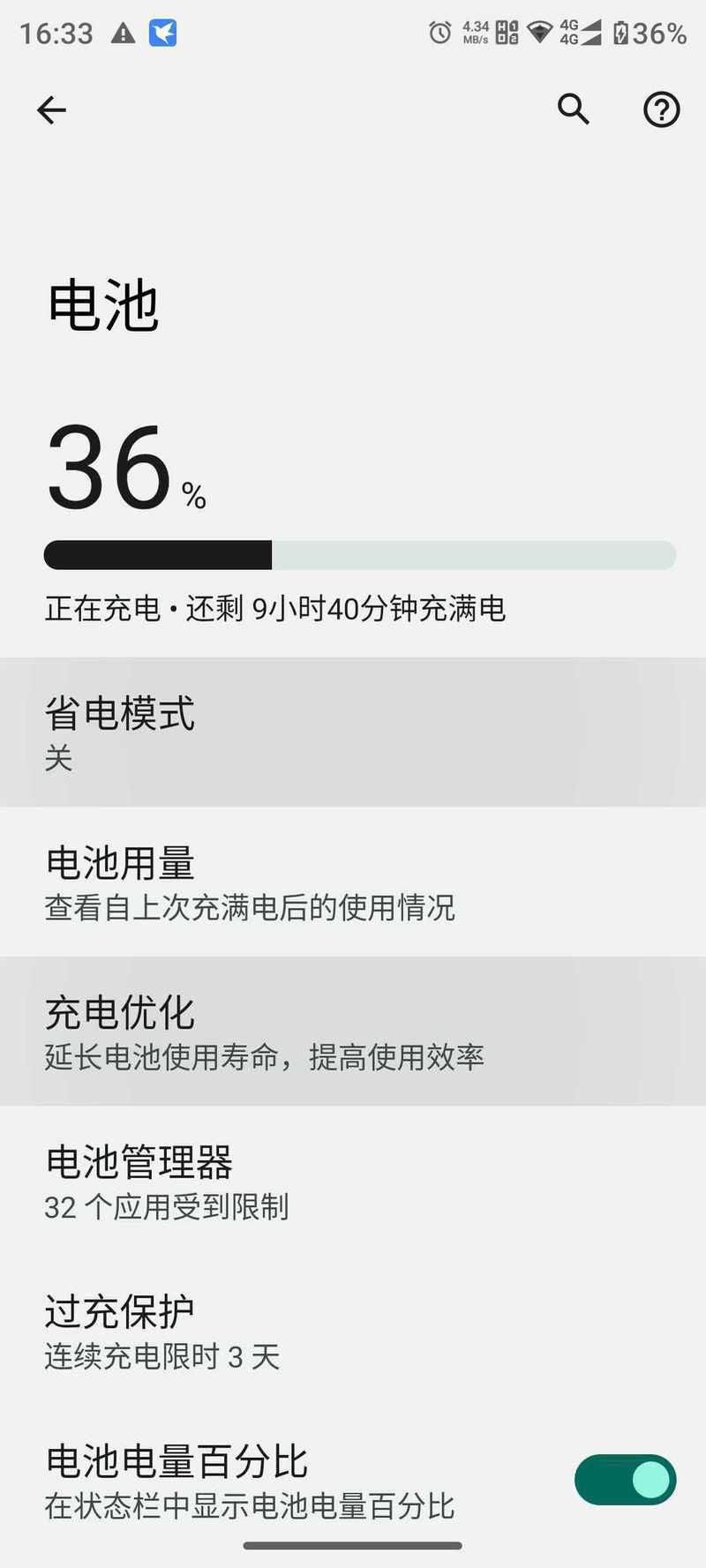
Task: Open 充电优化 options
Action: click(x=353, y=1032)
